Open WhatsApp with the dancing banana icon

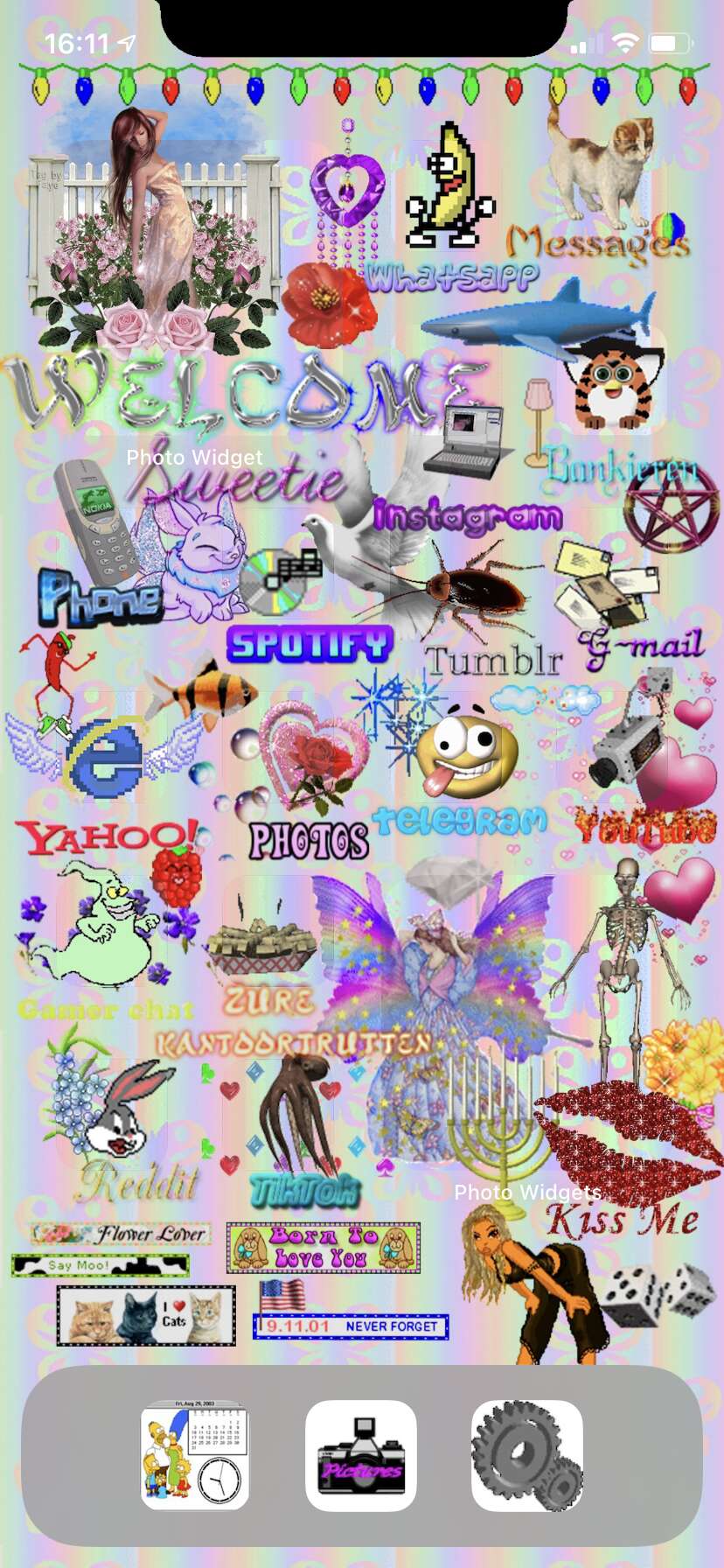pos(449,186)
